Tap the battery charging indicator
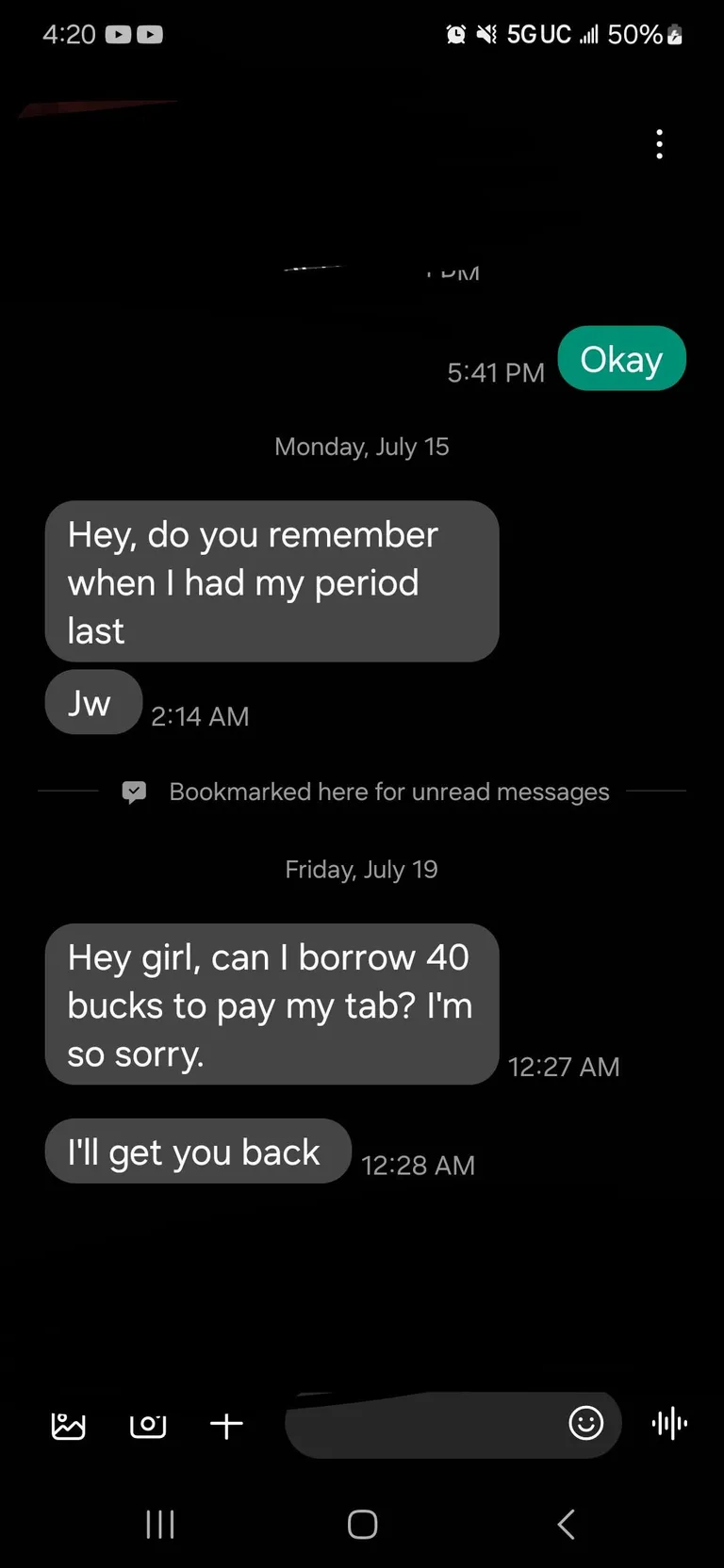Viewport: 724px width, 1568px height. click(674, 35)
